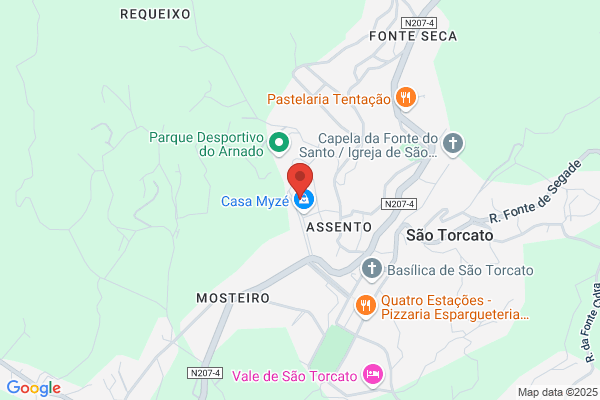Select Quatro Estações pizzaria marker
Image resolution: width=600 pixels, height=400 pixels.
[365, 306]
